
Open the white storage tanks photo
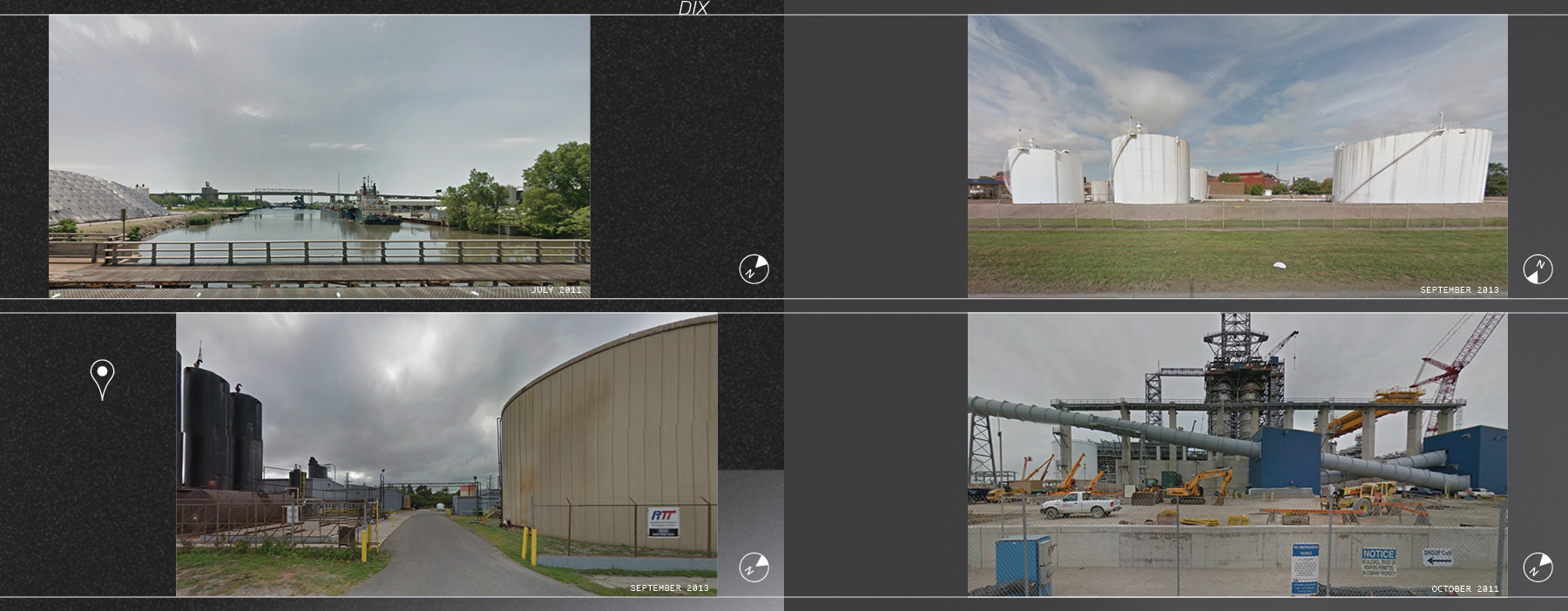point(1237,157)
